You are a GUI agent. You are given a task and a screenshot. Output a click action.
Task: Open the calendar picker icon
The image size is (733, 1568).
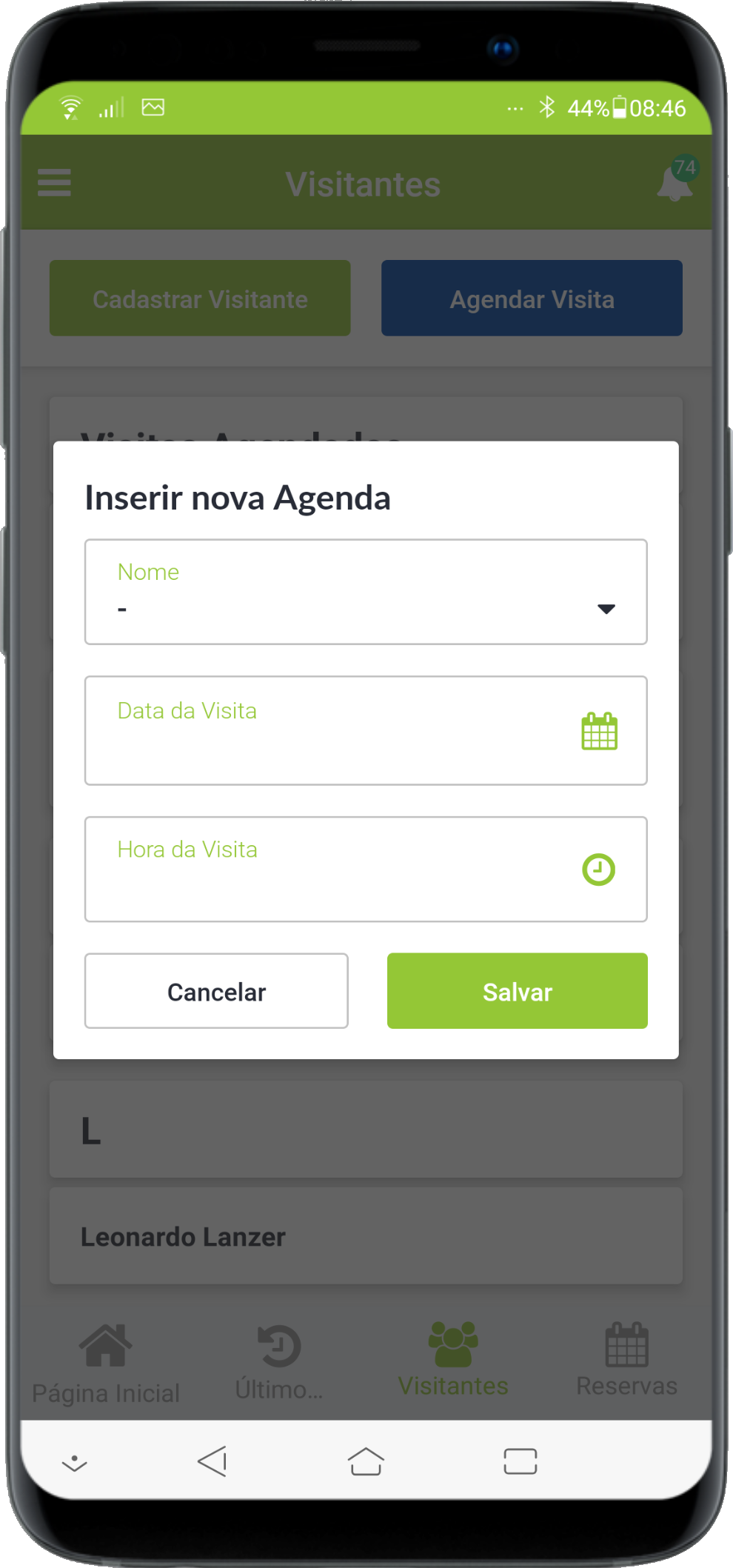(599, 732)
